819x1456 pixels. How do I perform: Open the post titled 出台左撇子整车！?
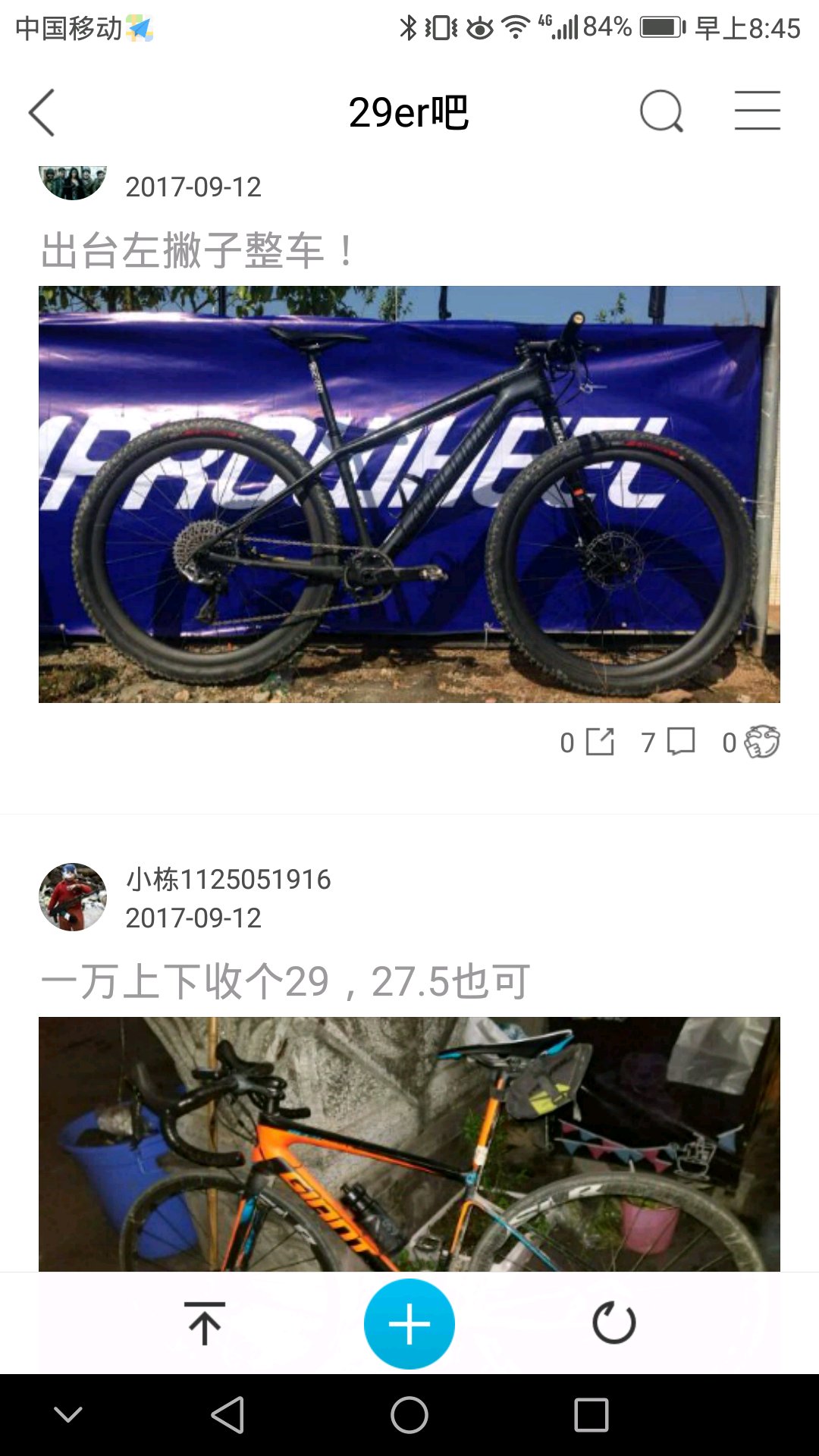[197, 251]
